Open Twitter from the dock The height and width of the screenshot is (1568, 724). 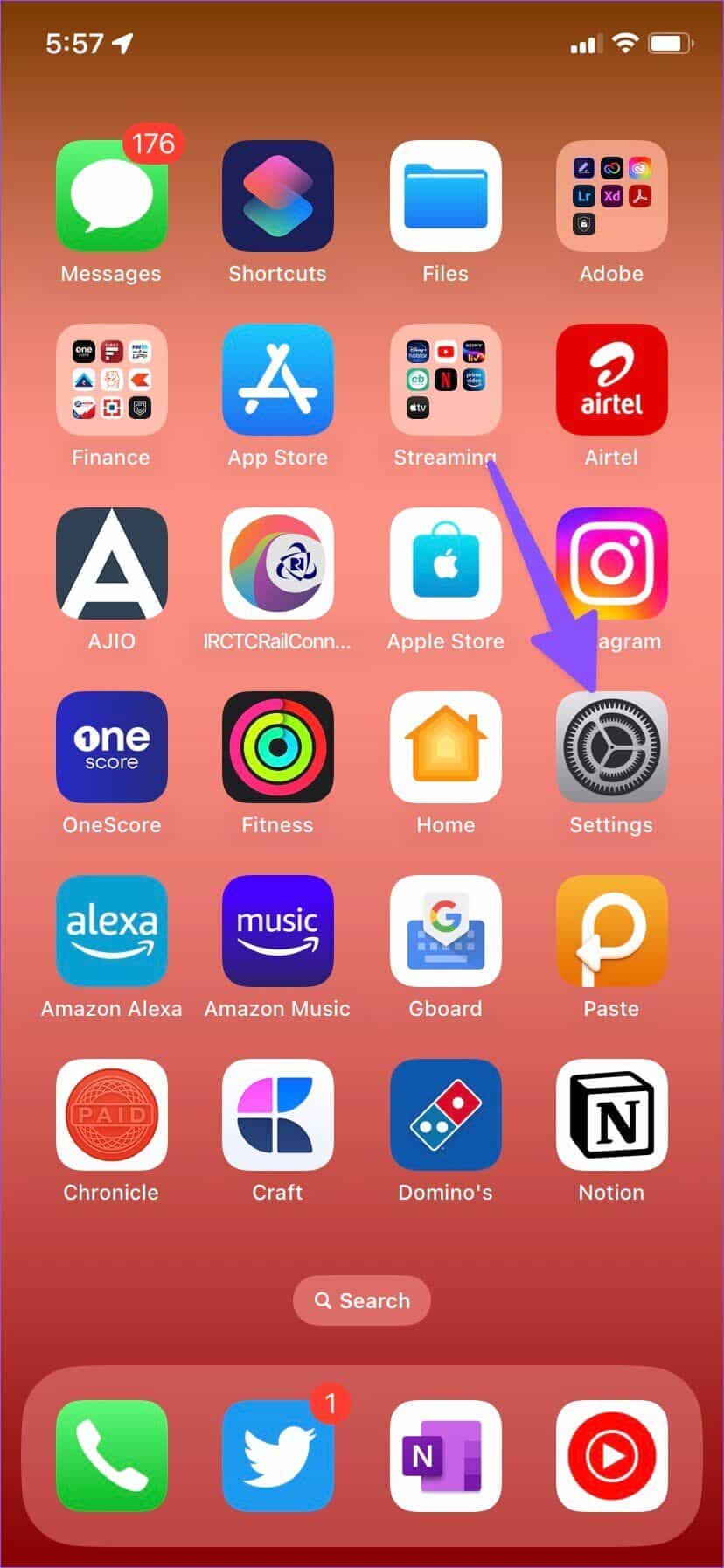pyautogui.click(x=277, y=1456)
